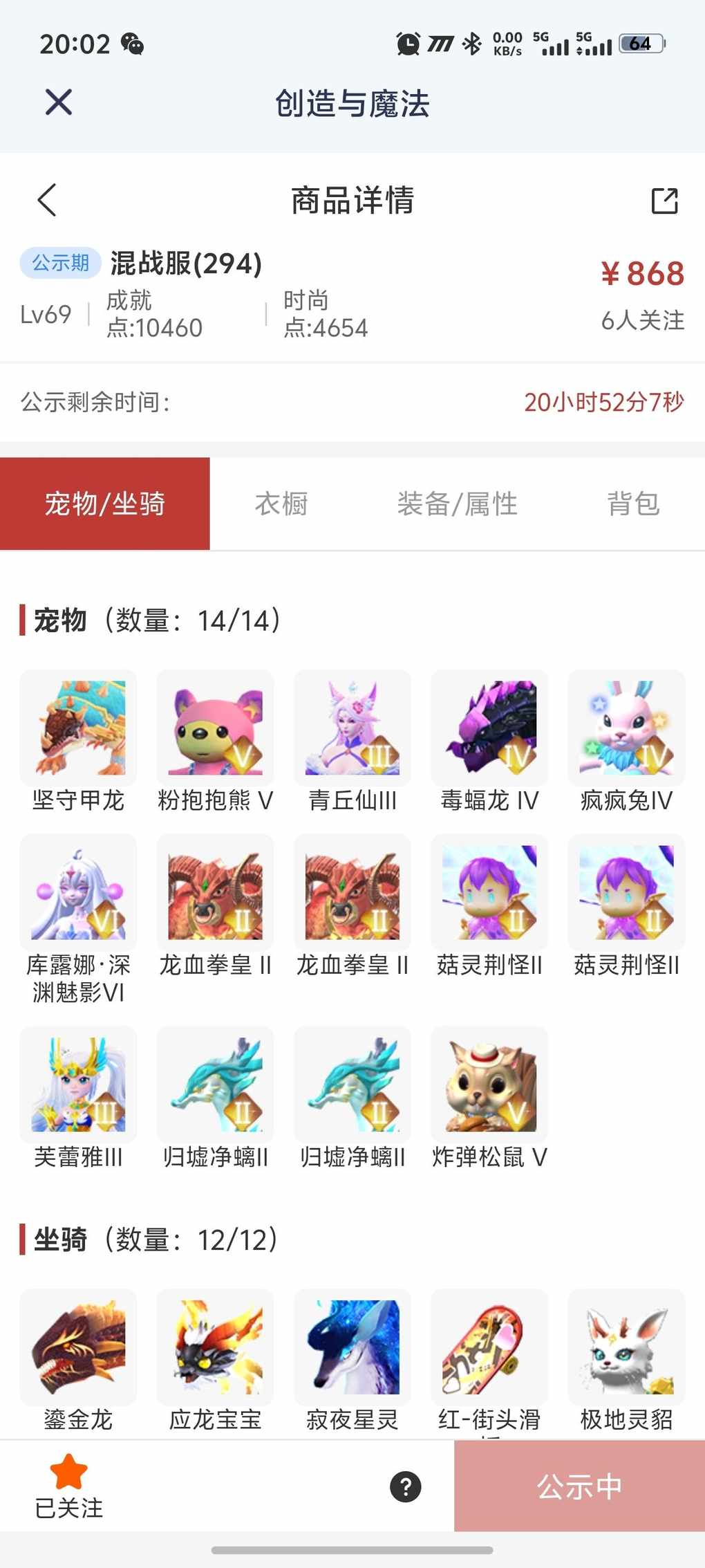This screenshot has width=705, height=1568.
Task: Go back from 商品详情
Action: 47,201
